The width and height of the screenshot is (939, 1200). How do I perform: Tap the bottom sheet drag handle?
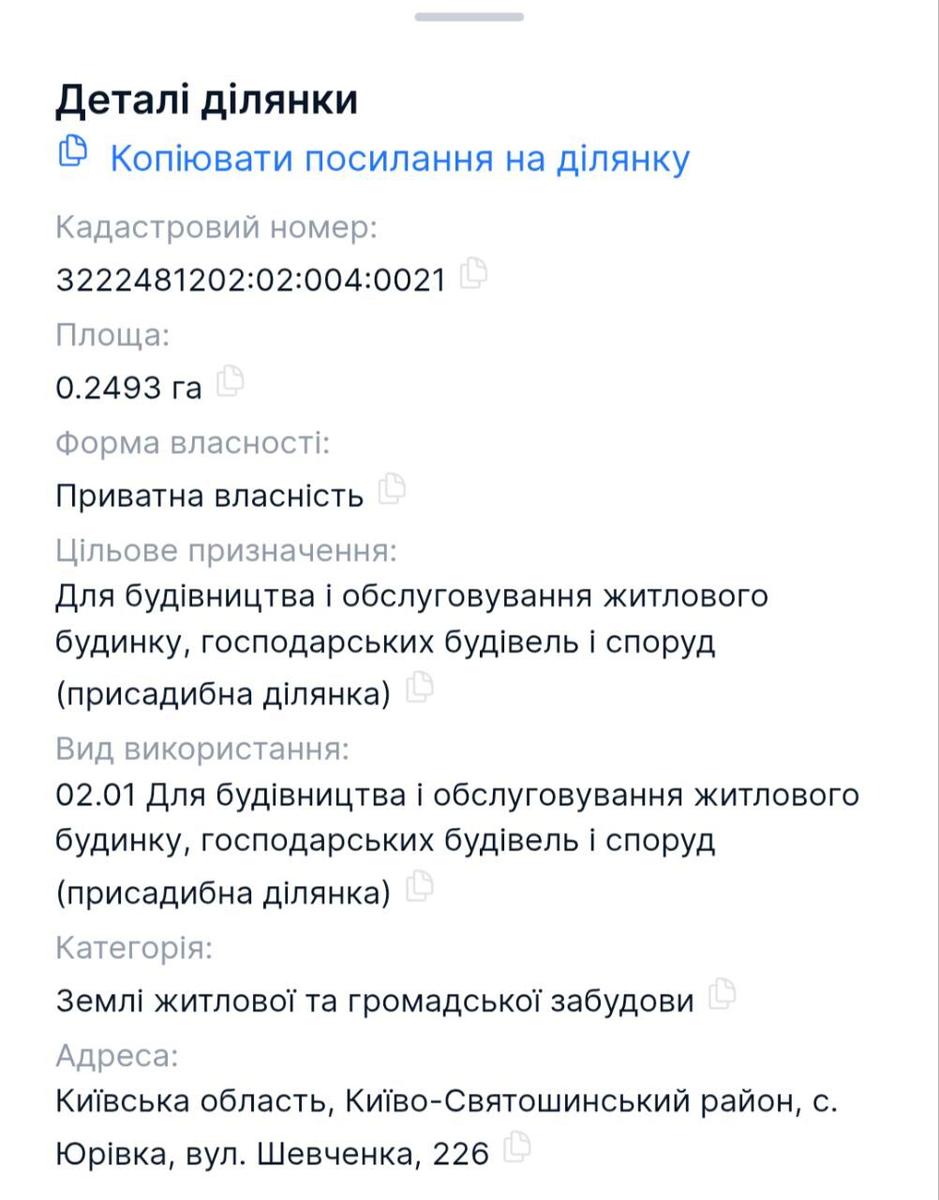point(469,17)
